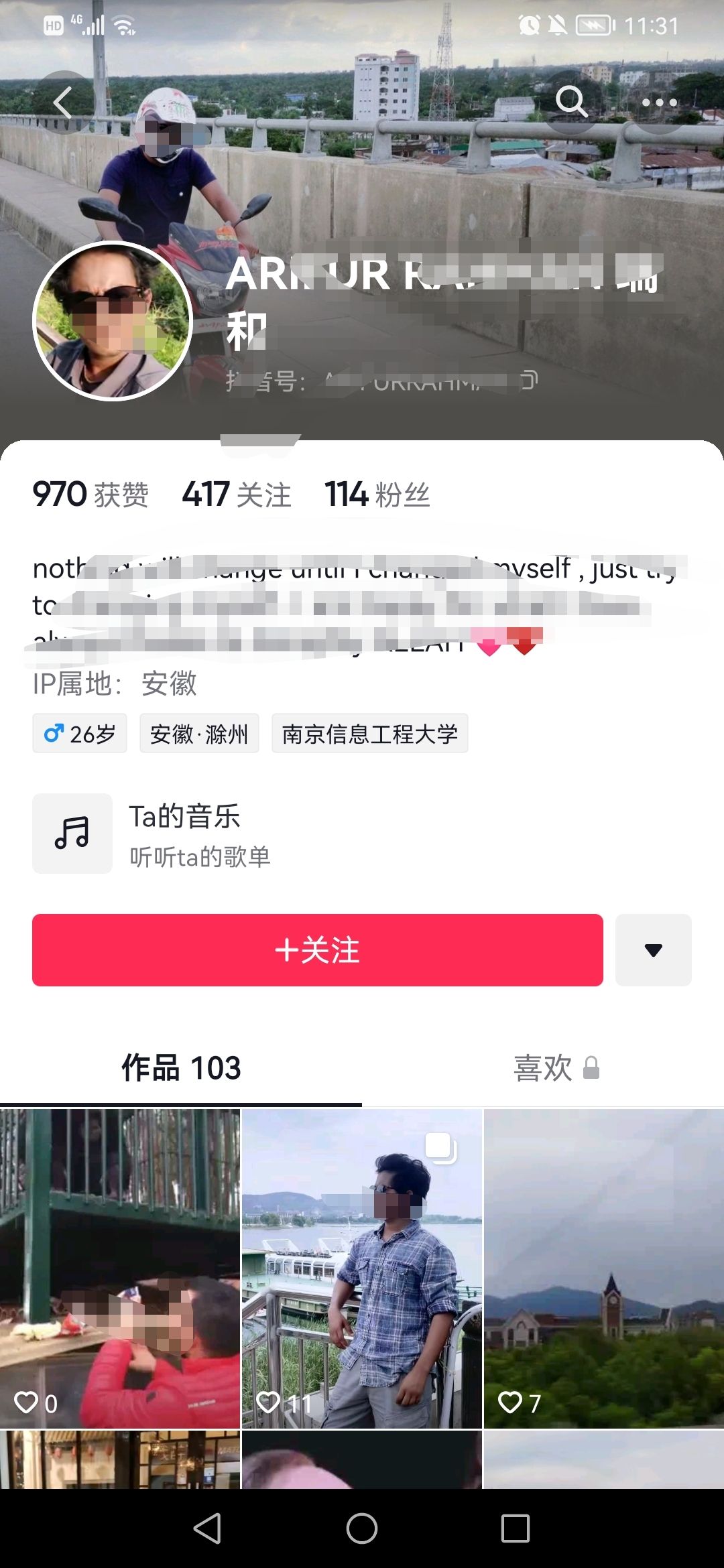Open the three-dot overflow menu
This screenshot has width=724, height=1568.
coord(660,103)
